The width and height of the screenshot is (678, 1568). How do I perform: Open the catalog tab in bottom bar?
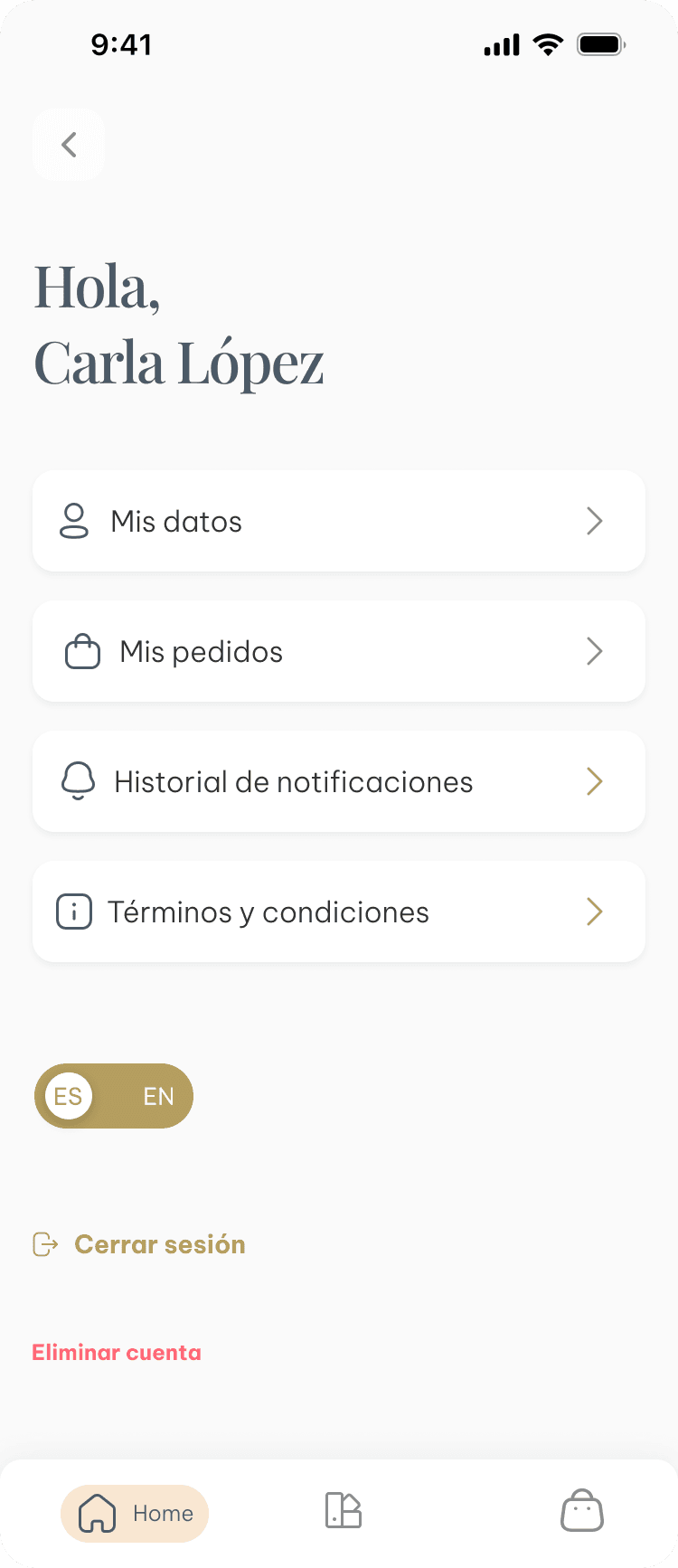click(344, 1511)
